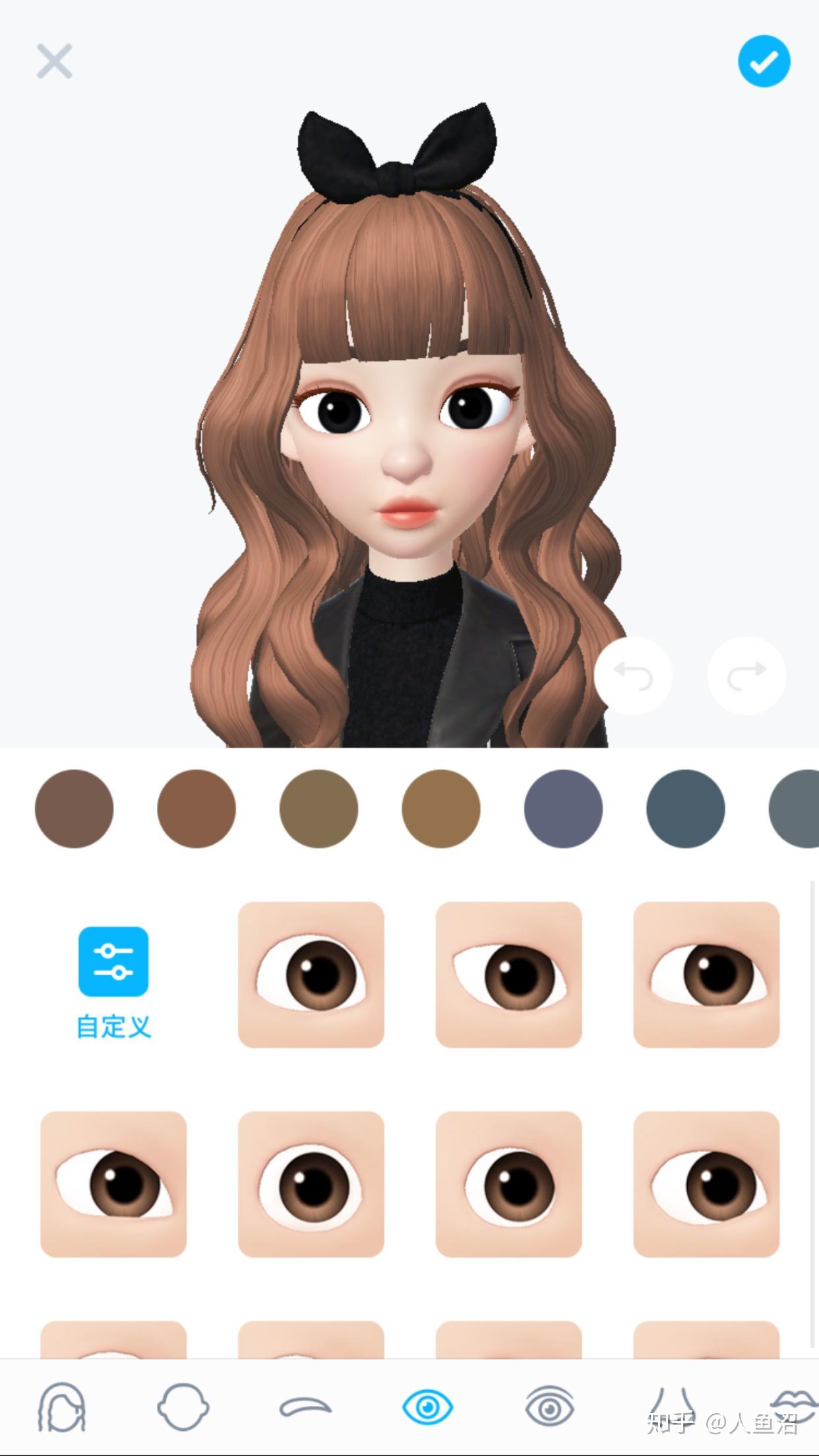The width and height of the screenshot is (819, 1456).
Task: Go to the eyebrow tab
Action: (305, 1407)
